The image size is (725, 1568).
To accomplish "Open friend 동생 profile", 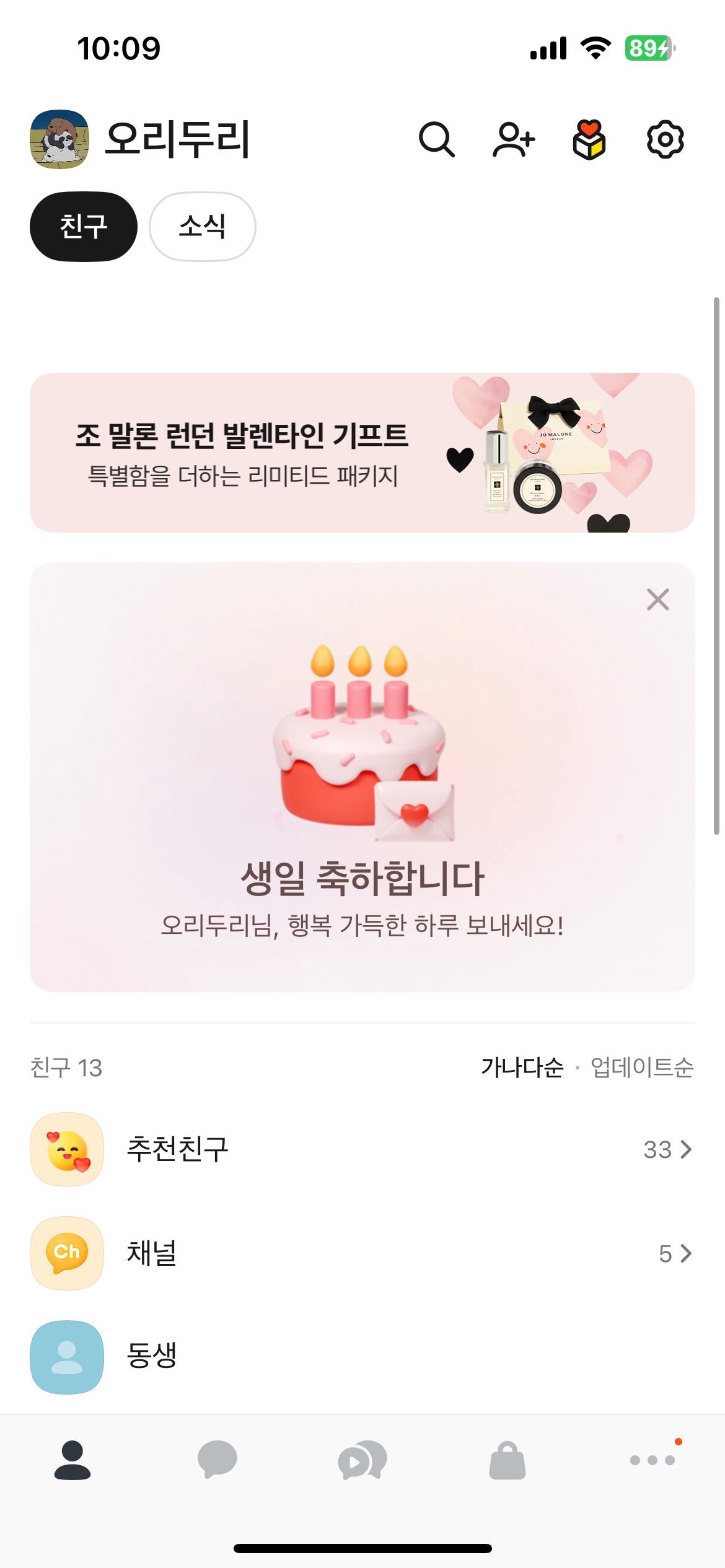I will tap(362, 1357).
